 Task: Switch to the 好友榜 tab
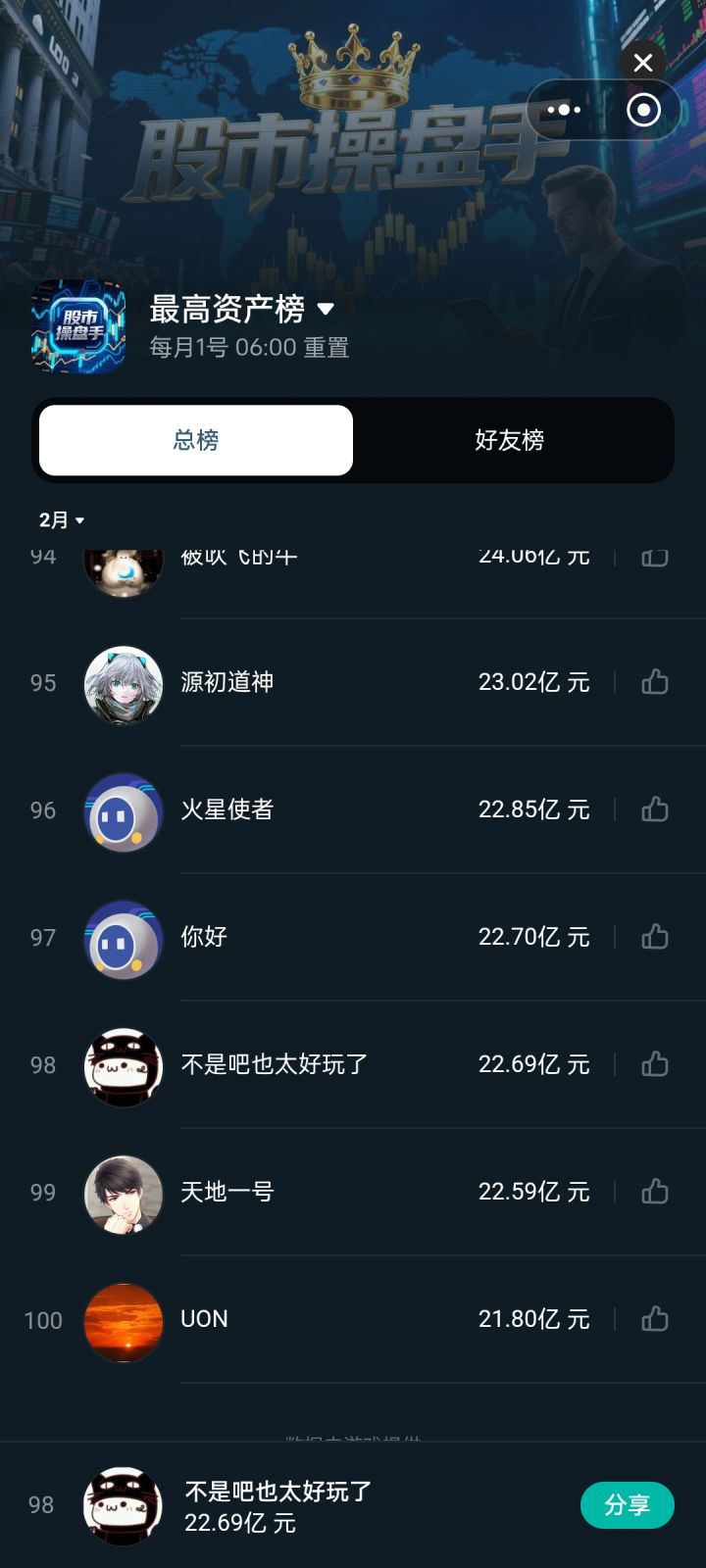pos(509,440)
